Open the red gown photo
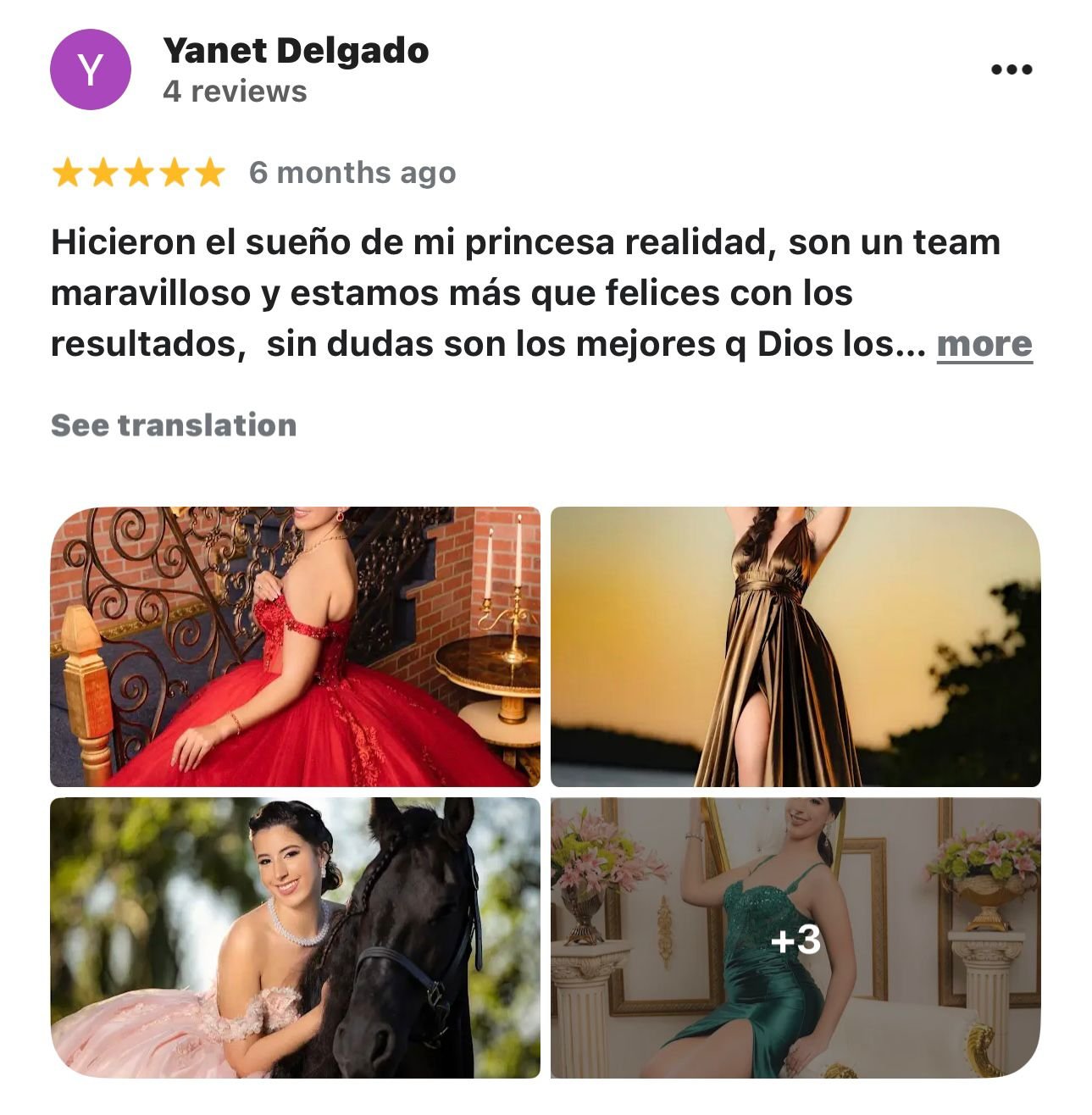Viewport: 1092px width, 1115px height. tap(295, 646)
